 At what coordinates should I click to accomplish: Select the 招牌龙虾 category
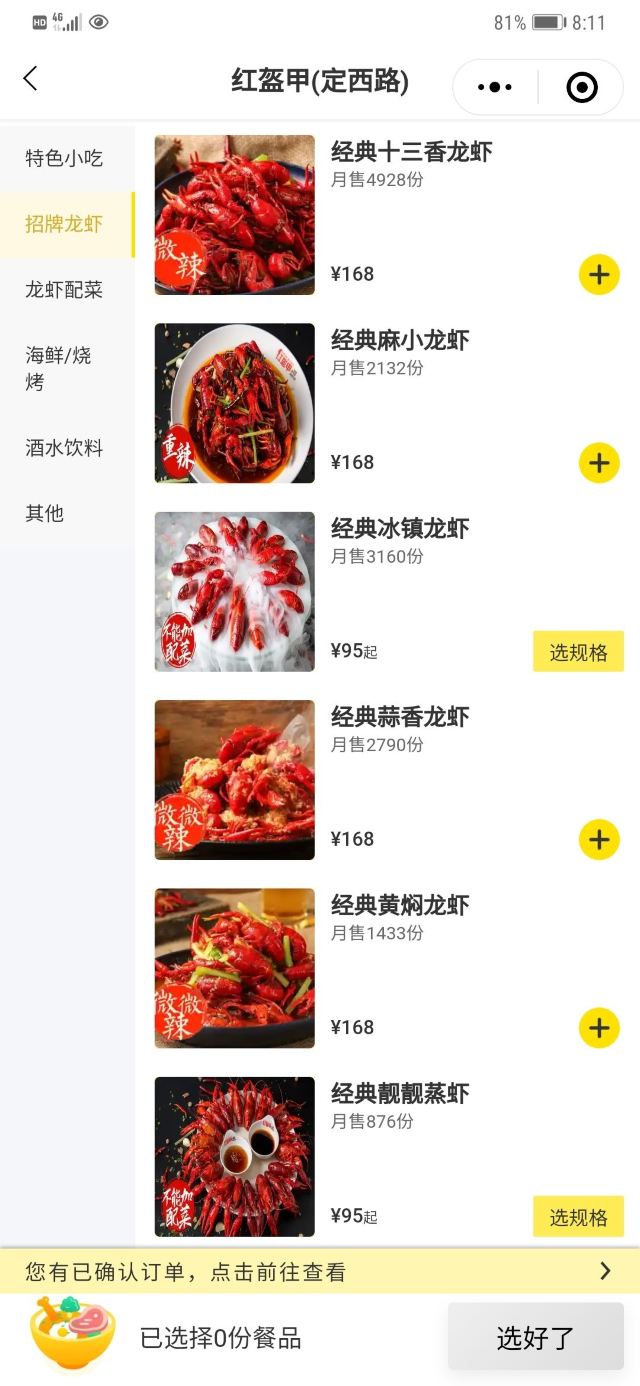point(65,224)
